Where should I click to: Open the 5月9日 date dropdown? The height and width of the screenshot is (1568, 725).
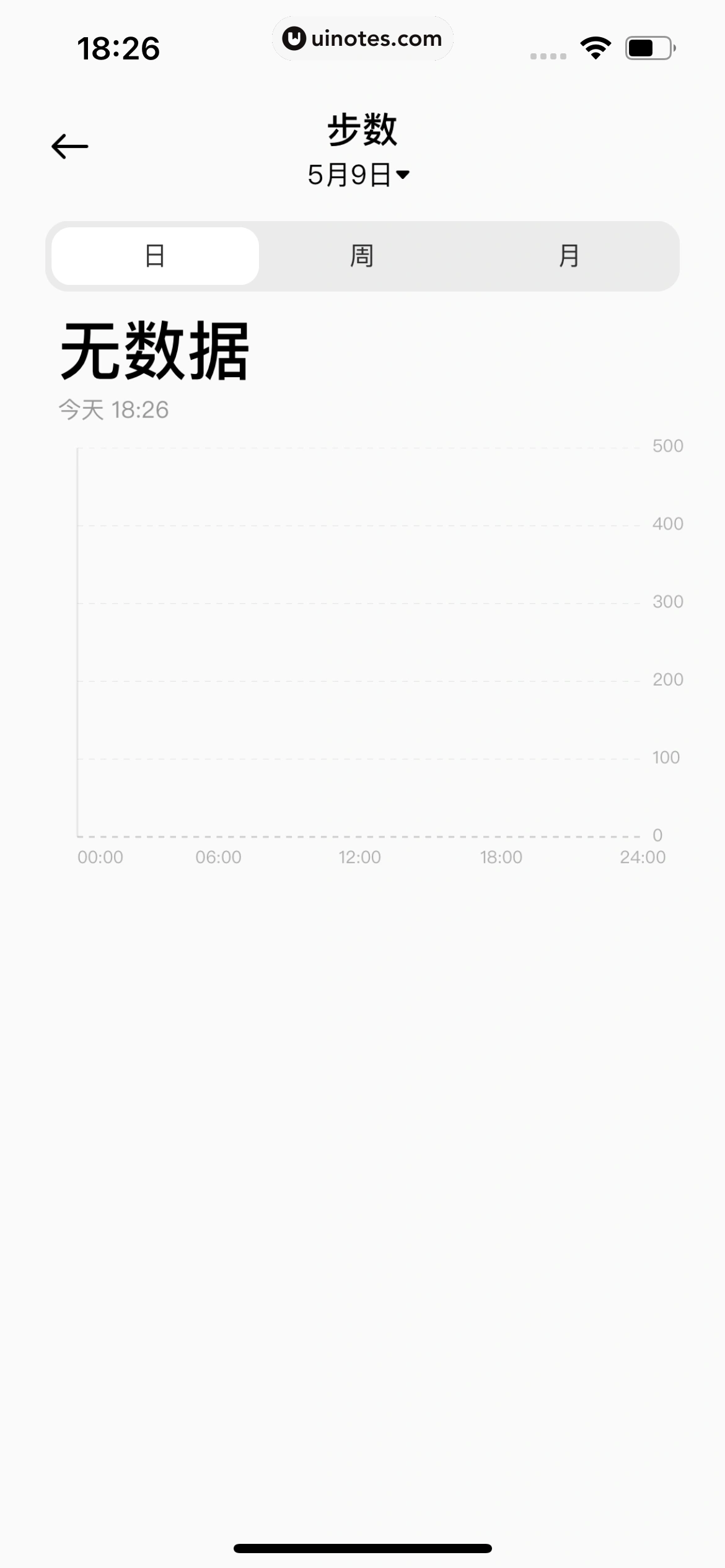click(x=359, y=175)
